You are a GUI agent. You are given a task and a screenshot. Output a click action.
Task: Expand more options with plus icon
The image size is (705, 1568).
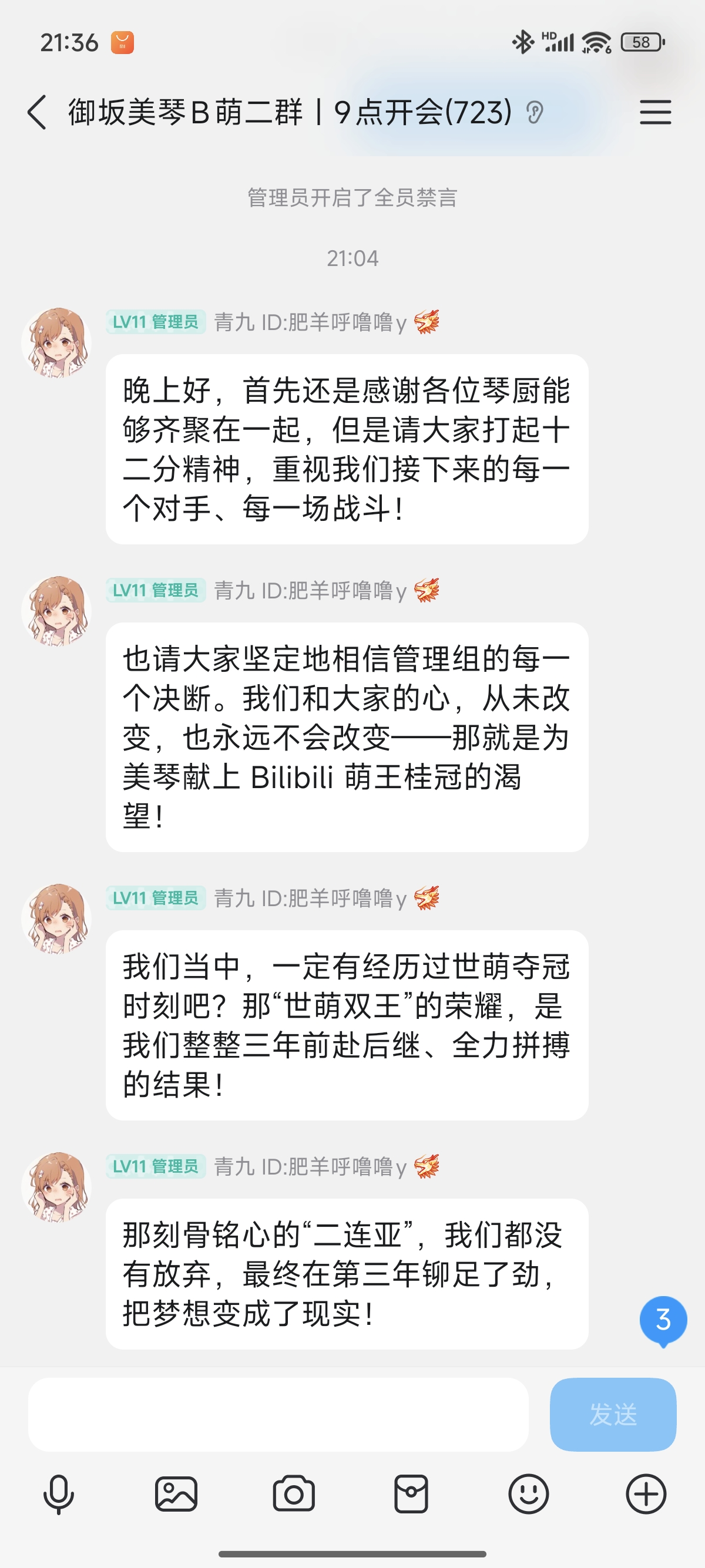click(x=646, y=1494)
